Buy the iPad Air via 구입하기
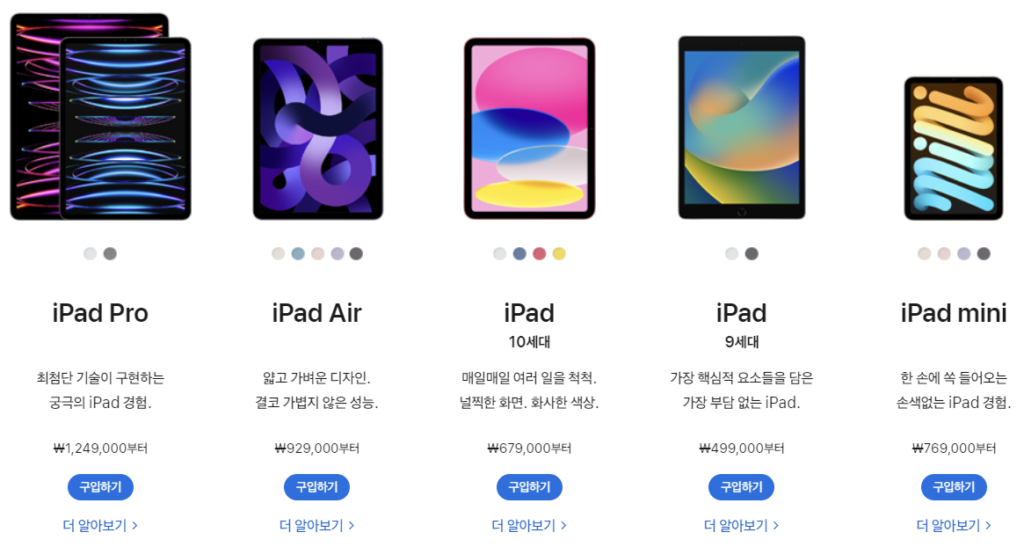Image resolution: width=1024 pixels, height=547 pixels. coord(316,487)
